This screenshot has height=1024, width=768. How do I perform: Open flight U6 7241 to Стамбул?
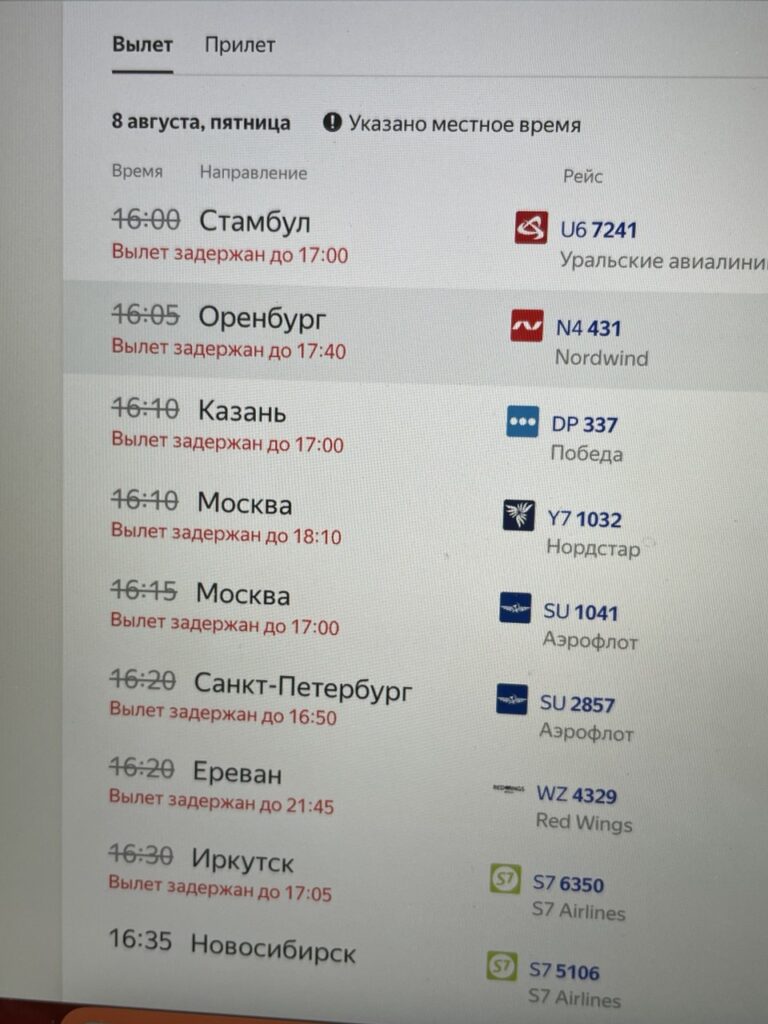pos(598,230)
